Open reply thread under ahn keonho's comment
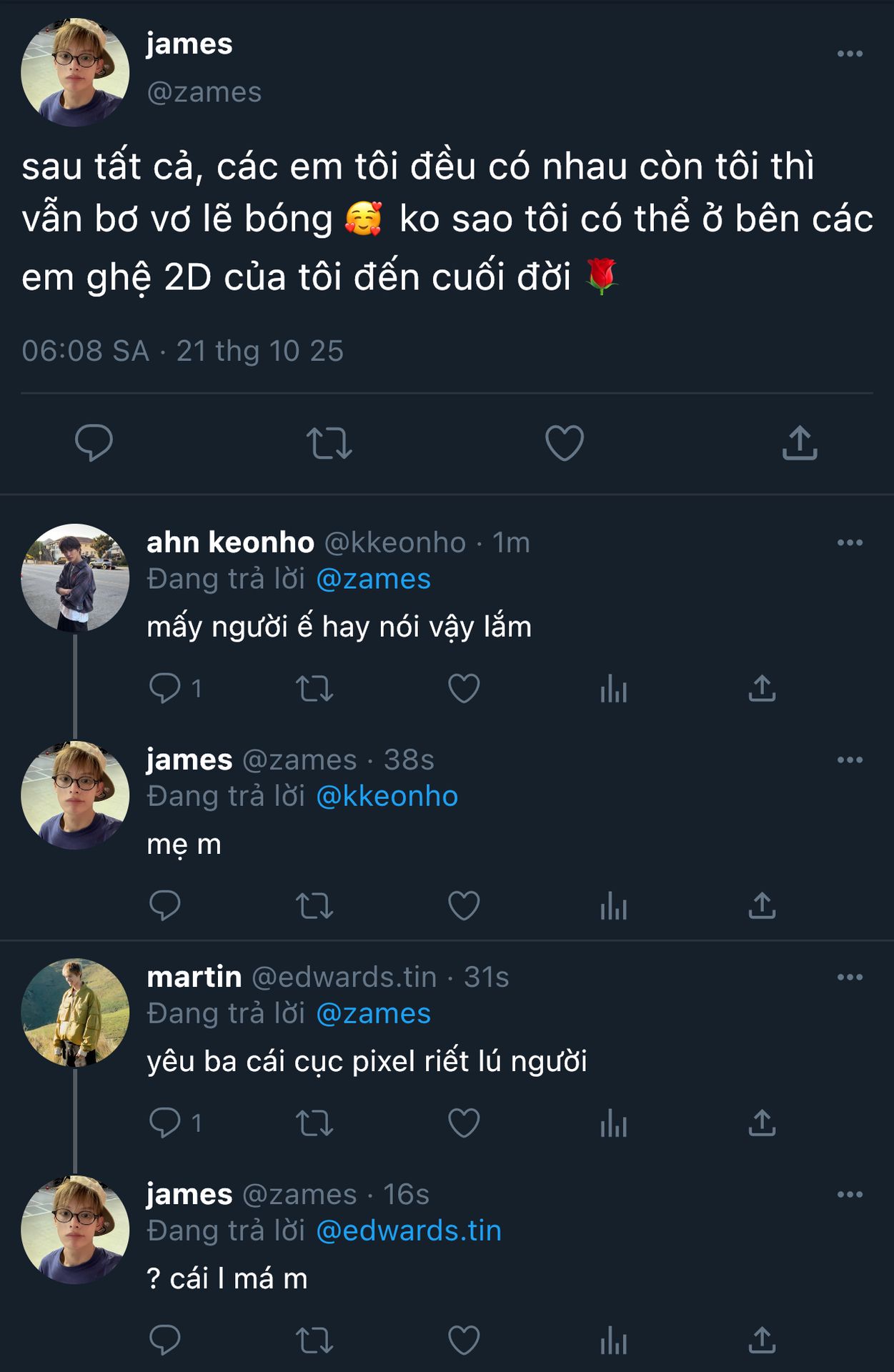Screen dimensions: 894x1372 point(165,689)
